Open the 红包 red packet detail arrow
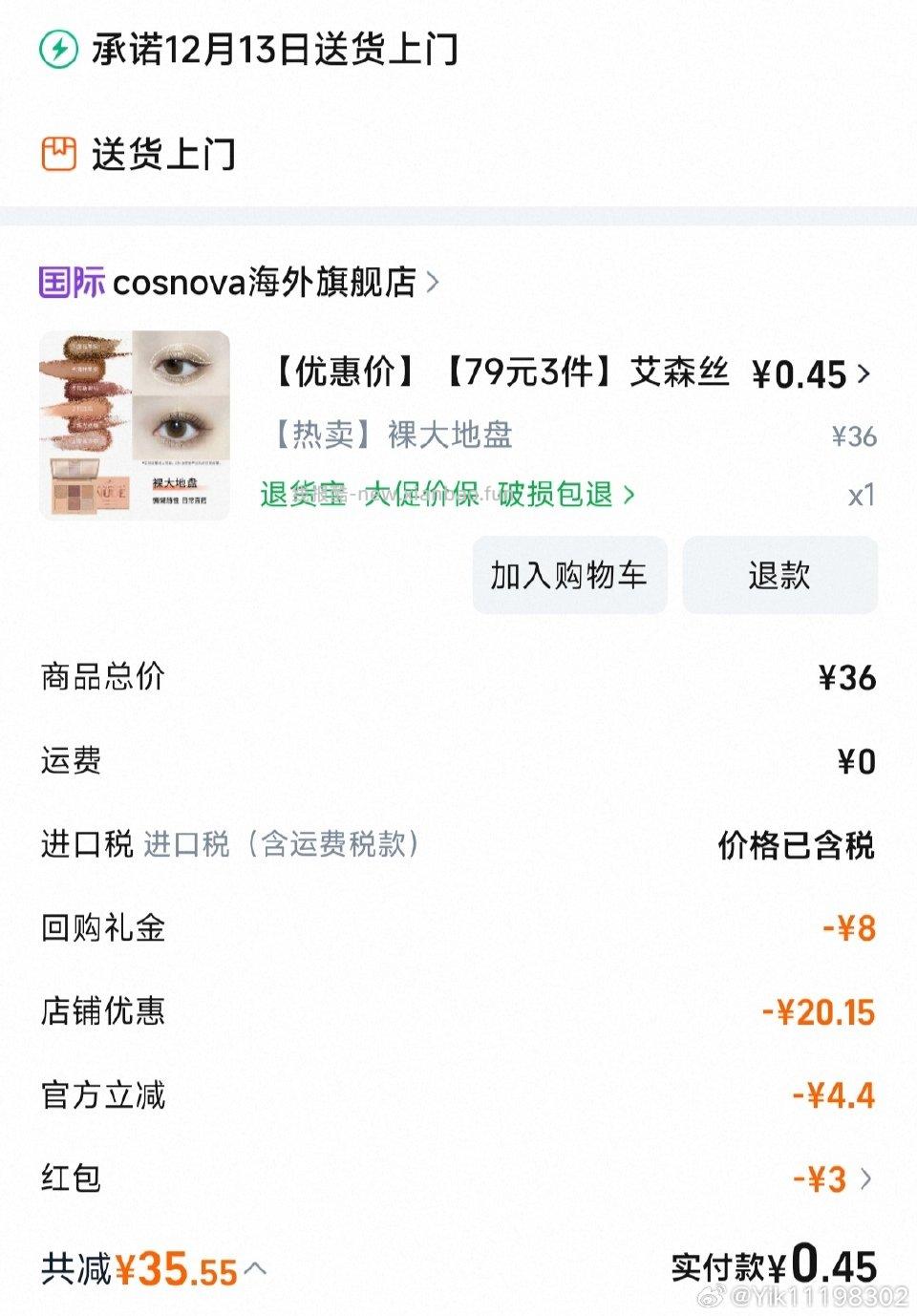 (867, 1178)
